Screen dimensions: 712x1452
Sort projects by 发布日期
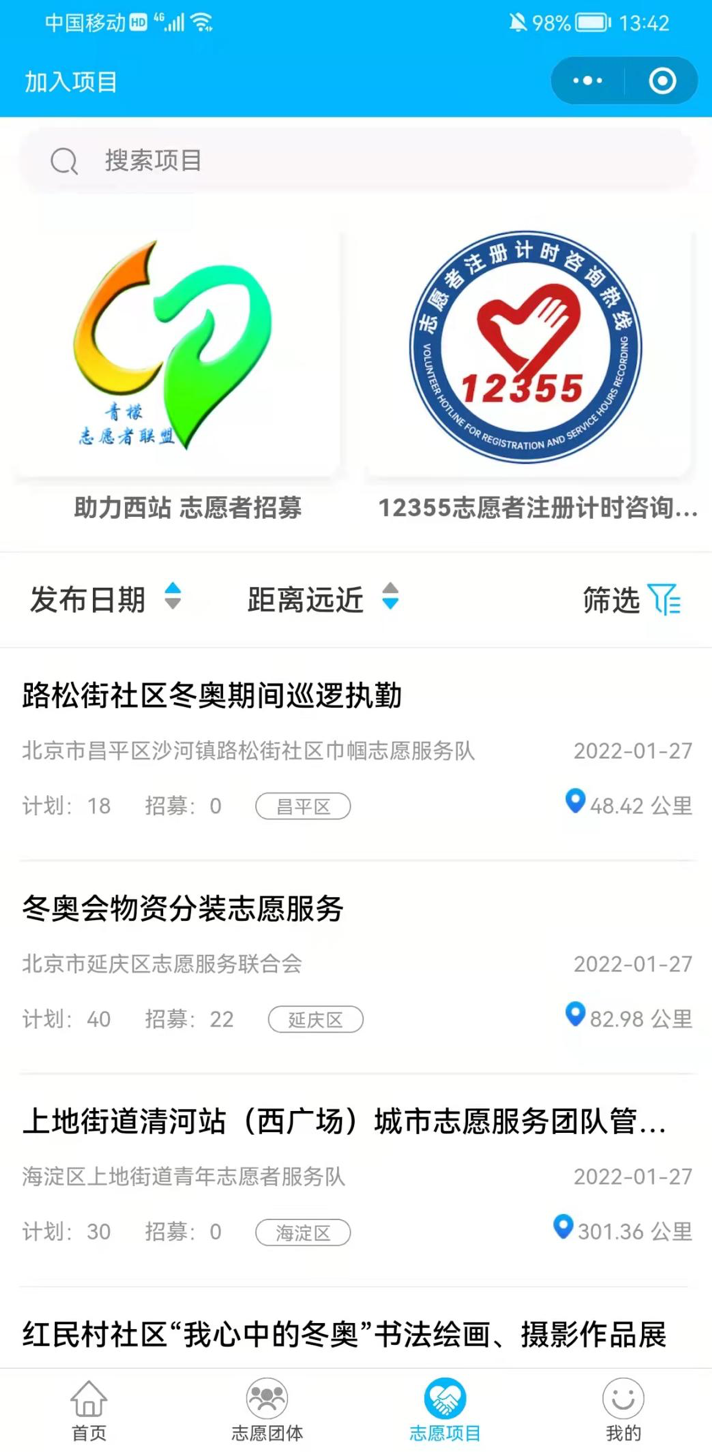click(106, 599)
